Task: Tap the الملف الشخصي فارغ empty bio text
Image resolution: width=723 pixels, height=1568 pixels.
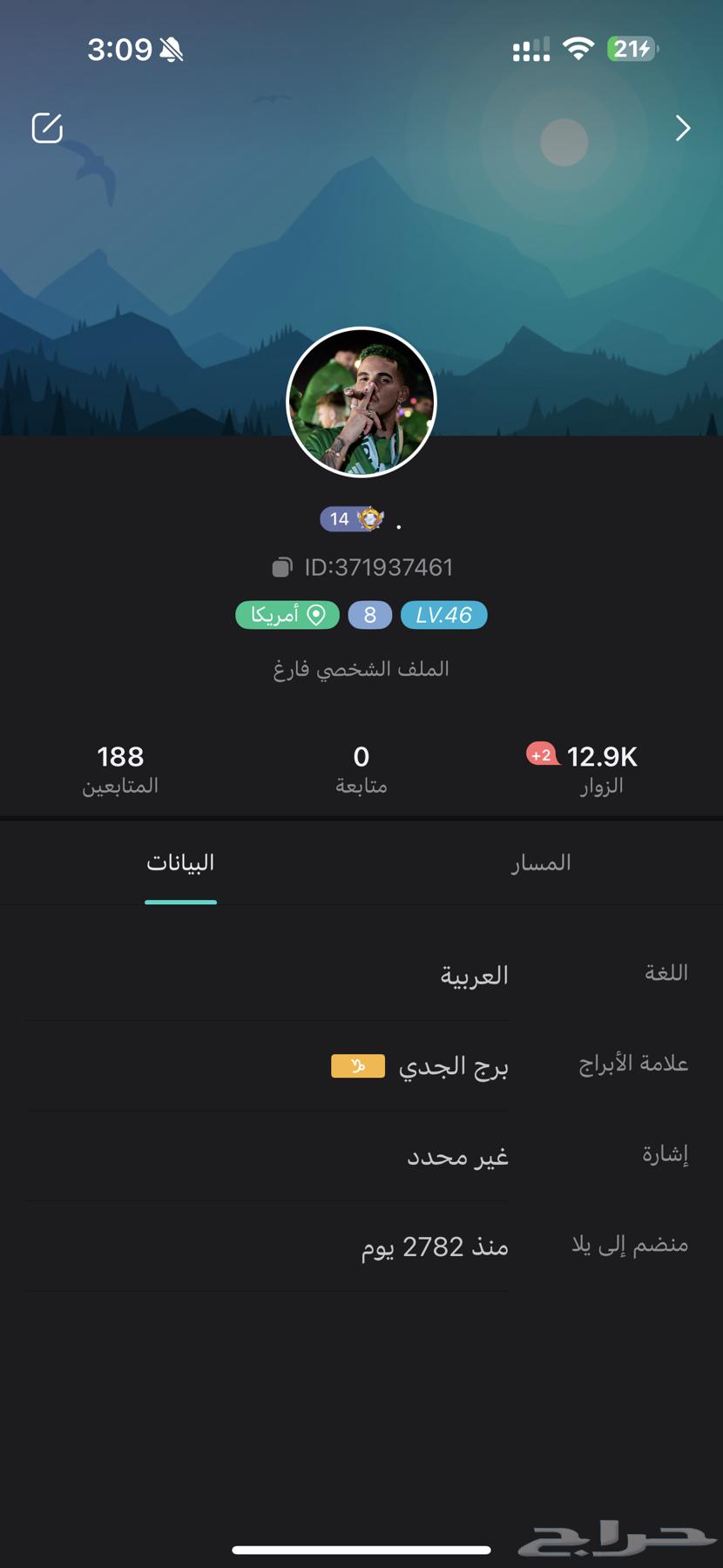Action: tap(361, 668)
